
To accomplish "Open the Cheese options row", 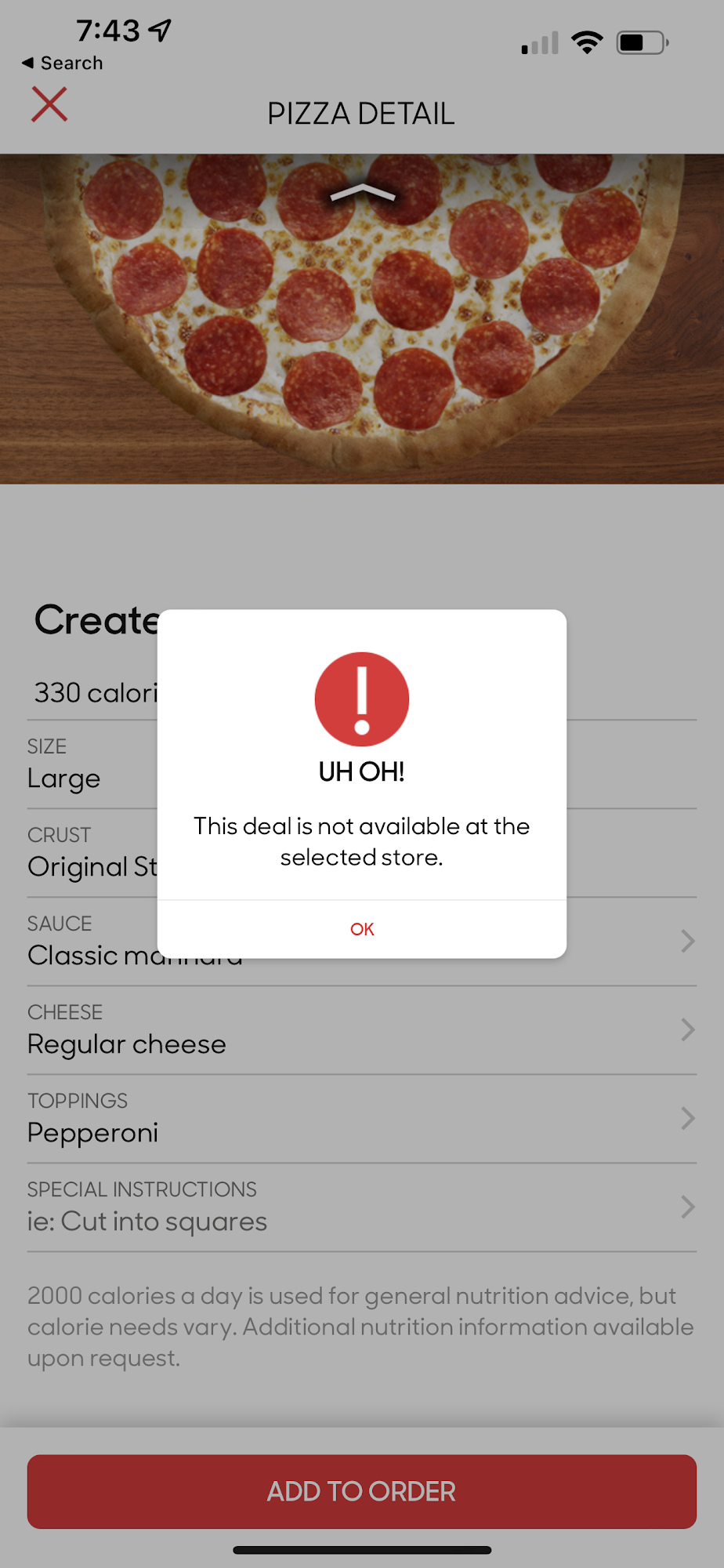I will pyautogui.click(x=362, y=1030).
